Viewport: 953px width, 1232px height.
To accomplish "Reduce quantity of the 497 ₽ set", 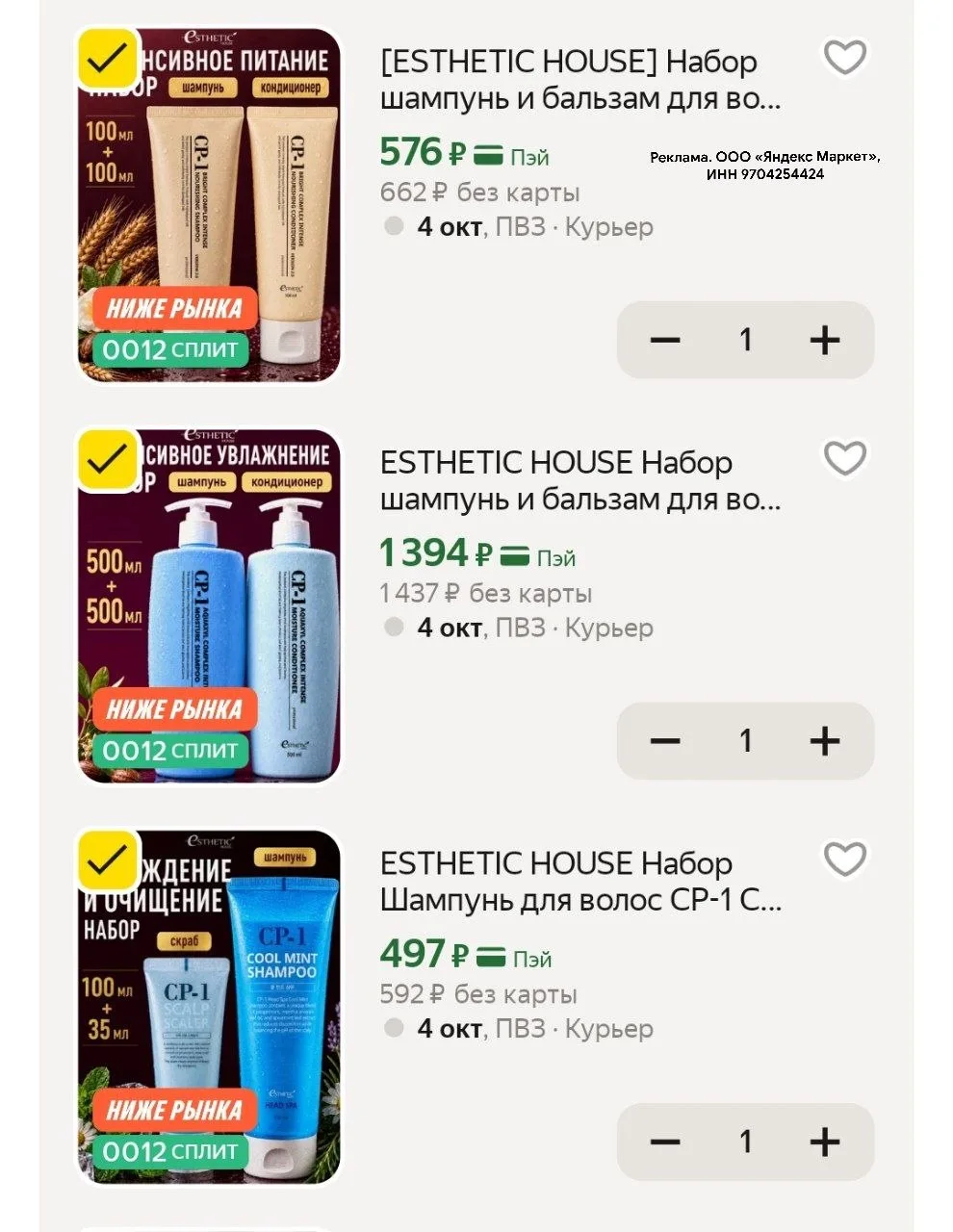I will [x=665, y=1142].
